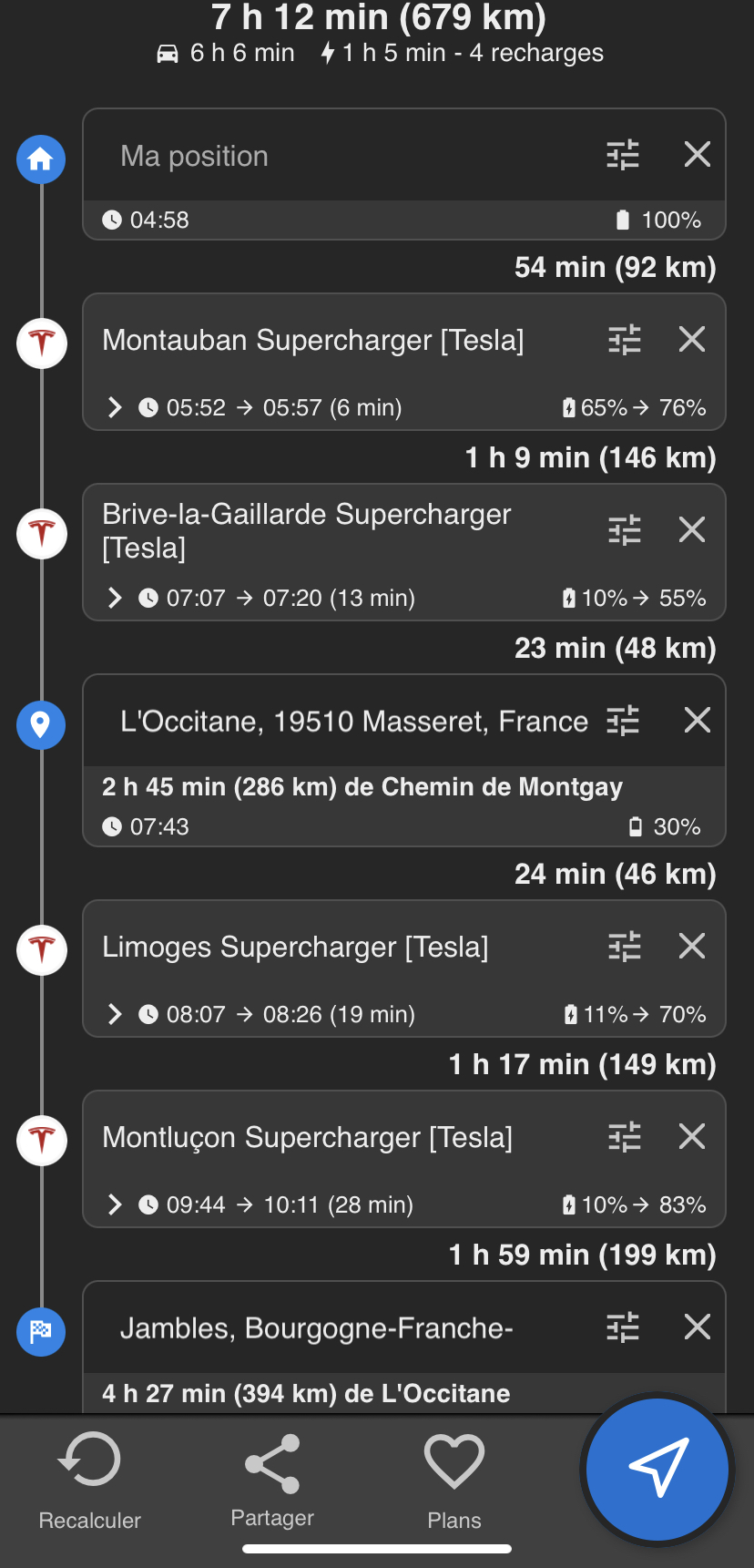This screenshot has width=754, height=1568.
Task: Remove the Limoges Supercharger stop
Action: (x=692, y=947)
